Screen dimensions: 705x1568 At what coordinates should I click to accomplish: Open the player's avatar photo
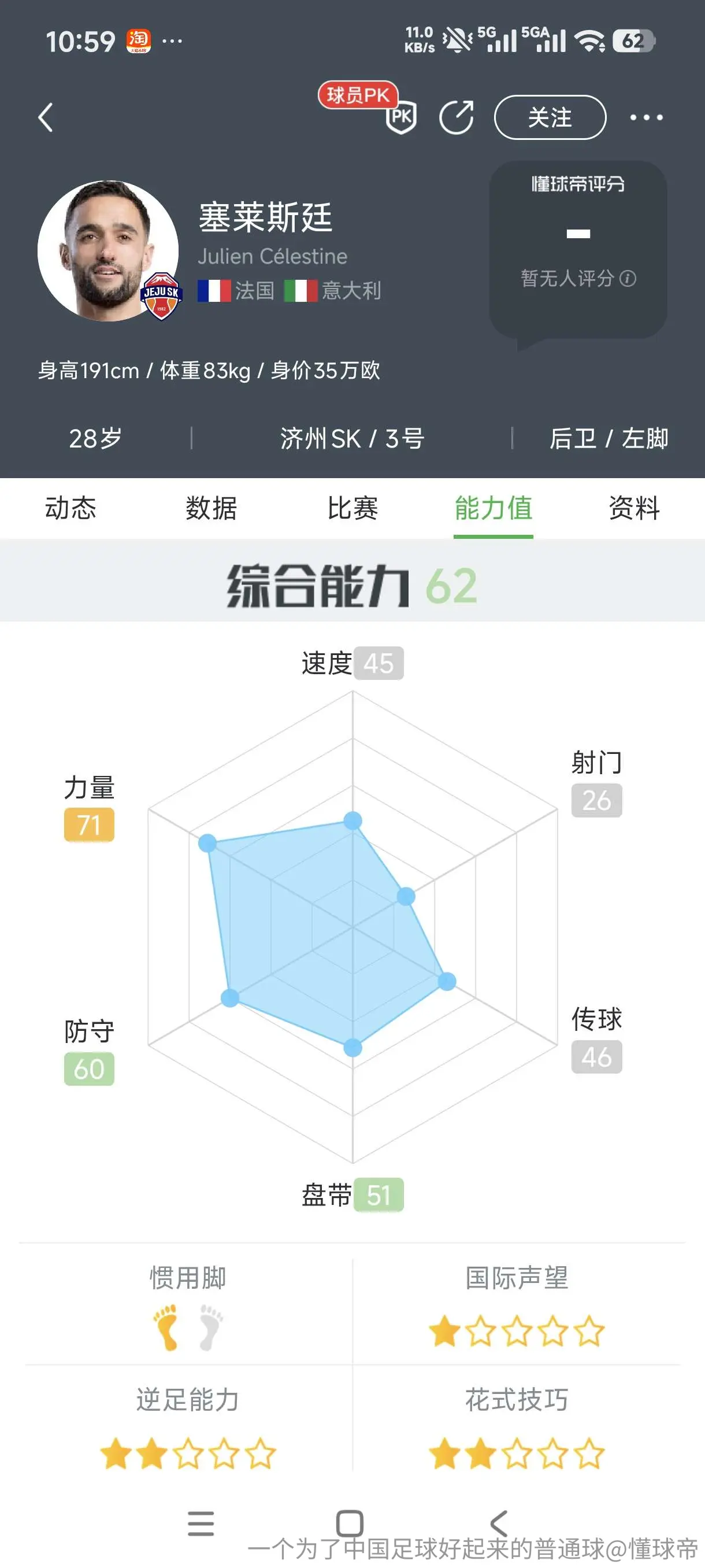click(108, 251)
